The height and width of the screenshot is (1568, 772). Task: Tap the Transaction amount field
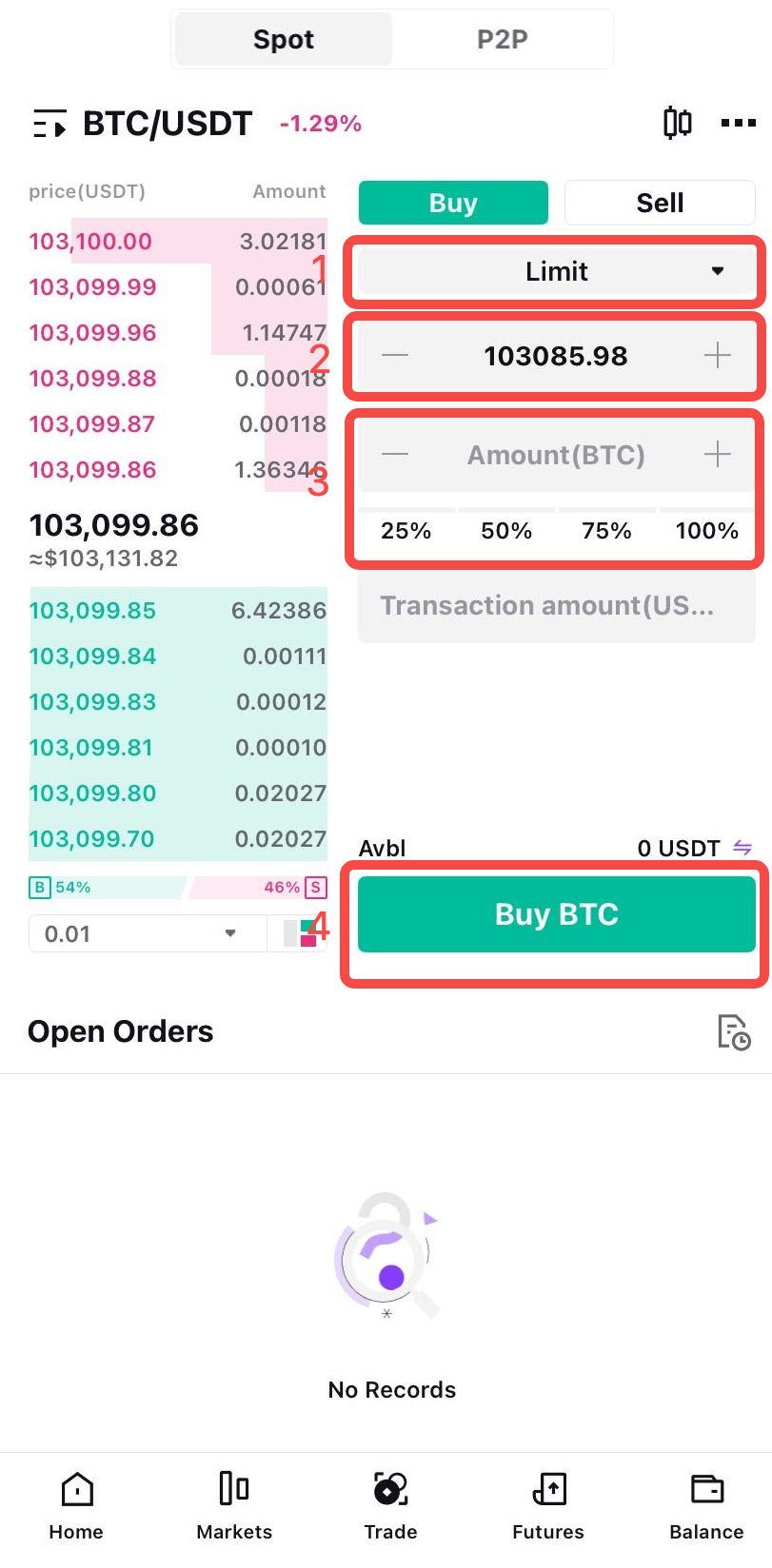557,606
